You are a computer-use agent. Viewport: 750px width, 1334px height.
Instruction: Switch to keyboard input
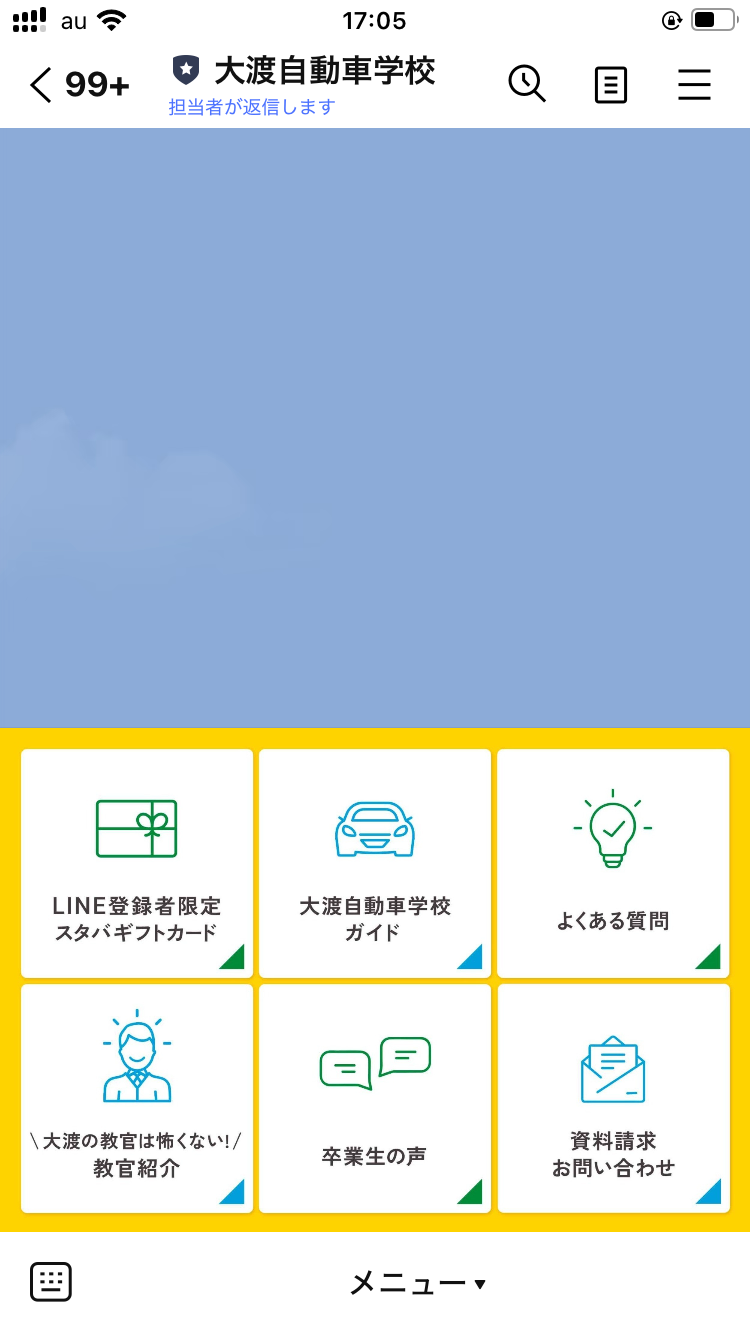51,1282
